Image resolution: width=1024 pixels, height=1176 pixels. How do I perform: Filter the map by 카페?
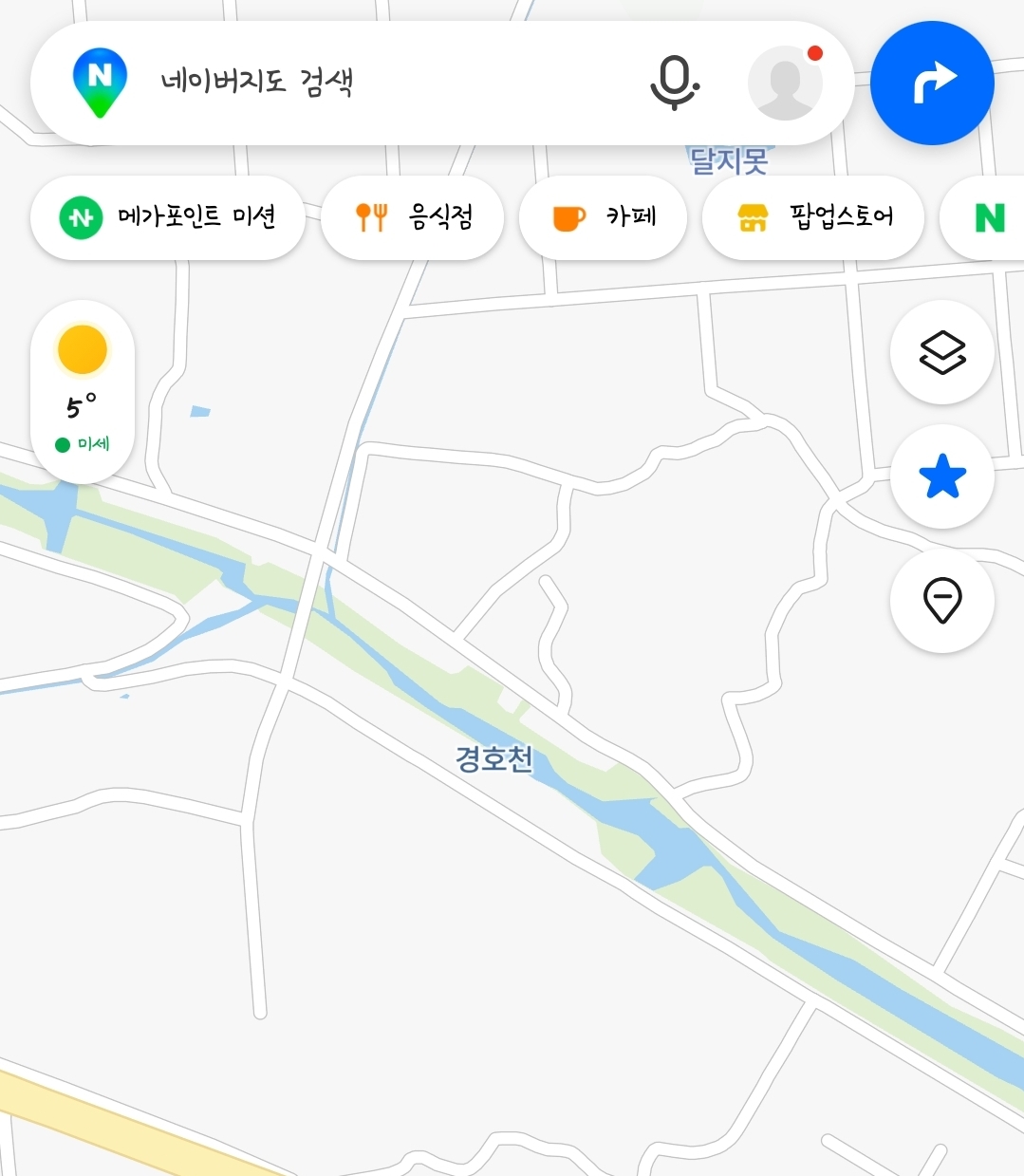click(604, 217)
